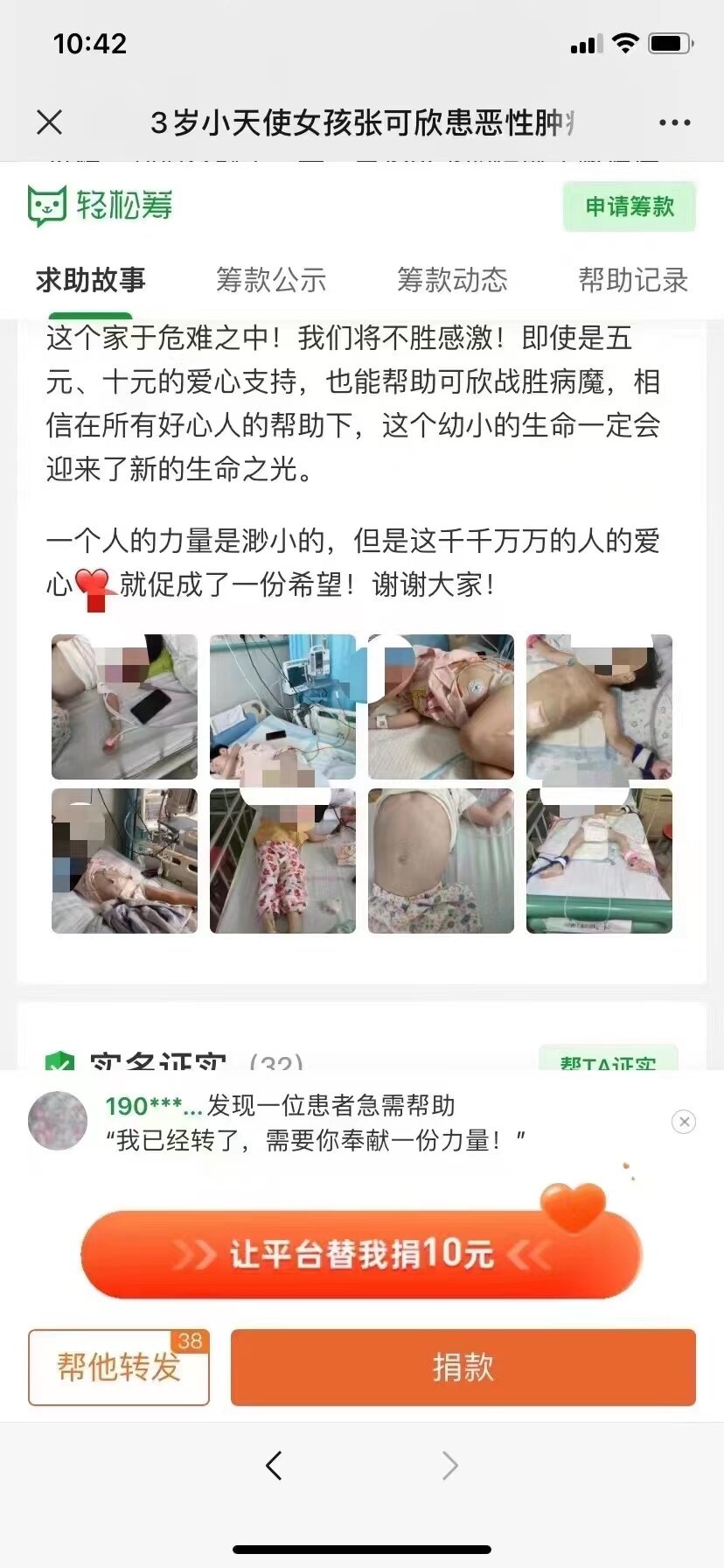This screenshot has height=1568, width=724.
Task: Tap the orange 捐款 donate button
Action: point(463,1367)
